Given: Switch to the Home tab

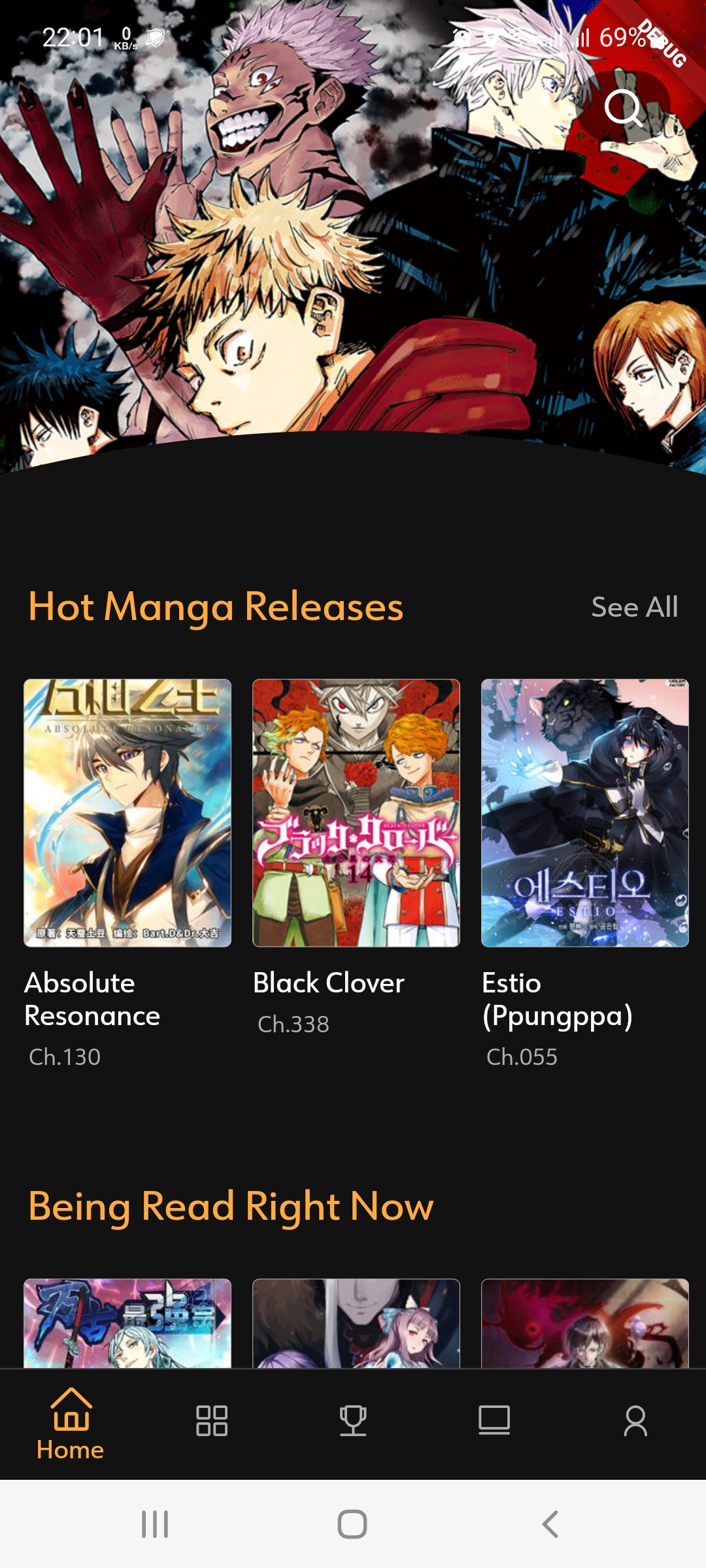Looking at the screenshot, I should 71,1424.
